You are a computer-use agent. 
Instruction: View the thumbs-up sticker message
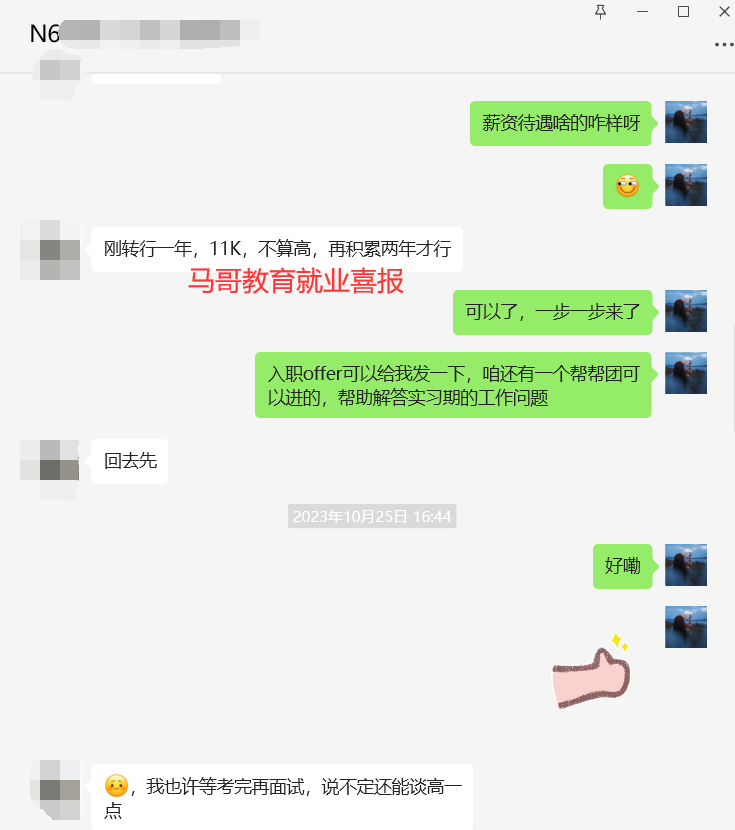pyautogui.click(x=591, y=671)
